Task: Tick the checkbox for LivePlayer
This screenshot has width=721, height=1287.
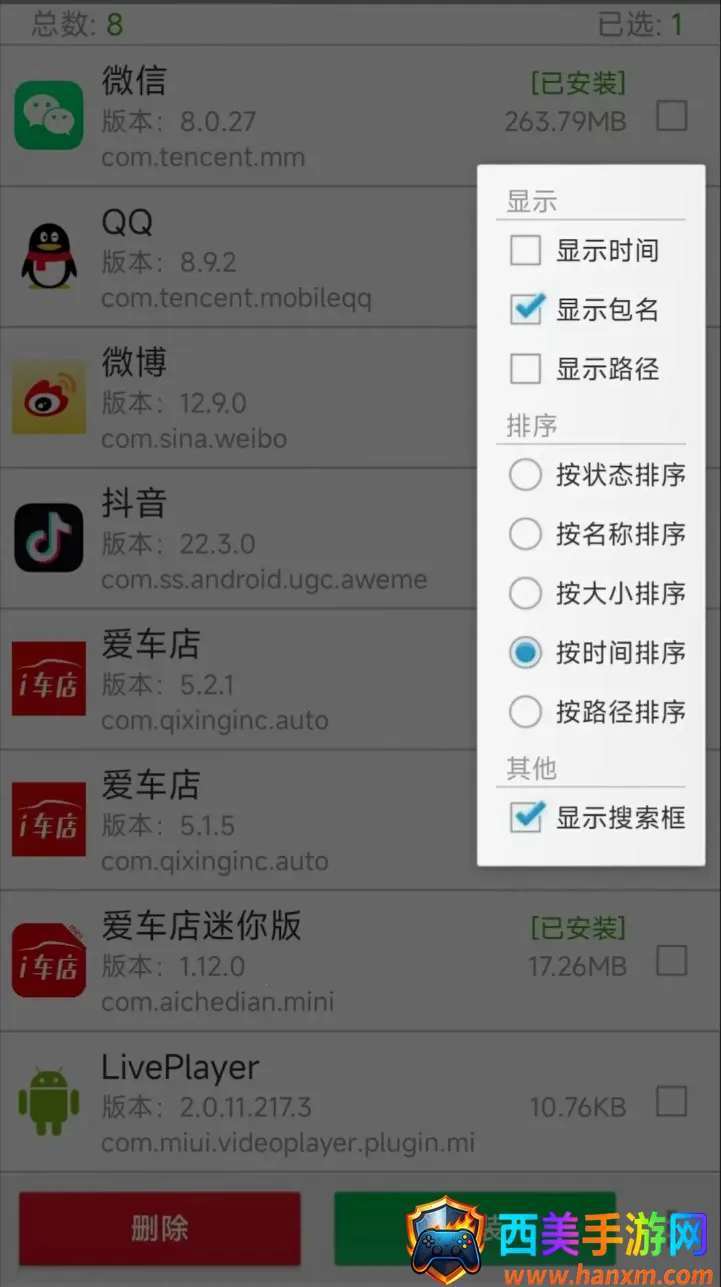Action: coord(671,1103)
